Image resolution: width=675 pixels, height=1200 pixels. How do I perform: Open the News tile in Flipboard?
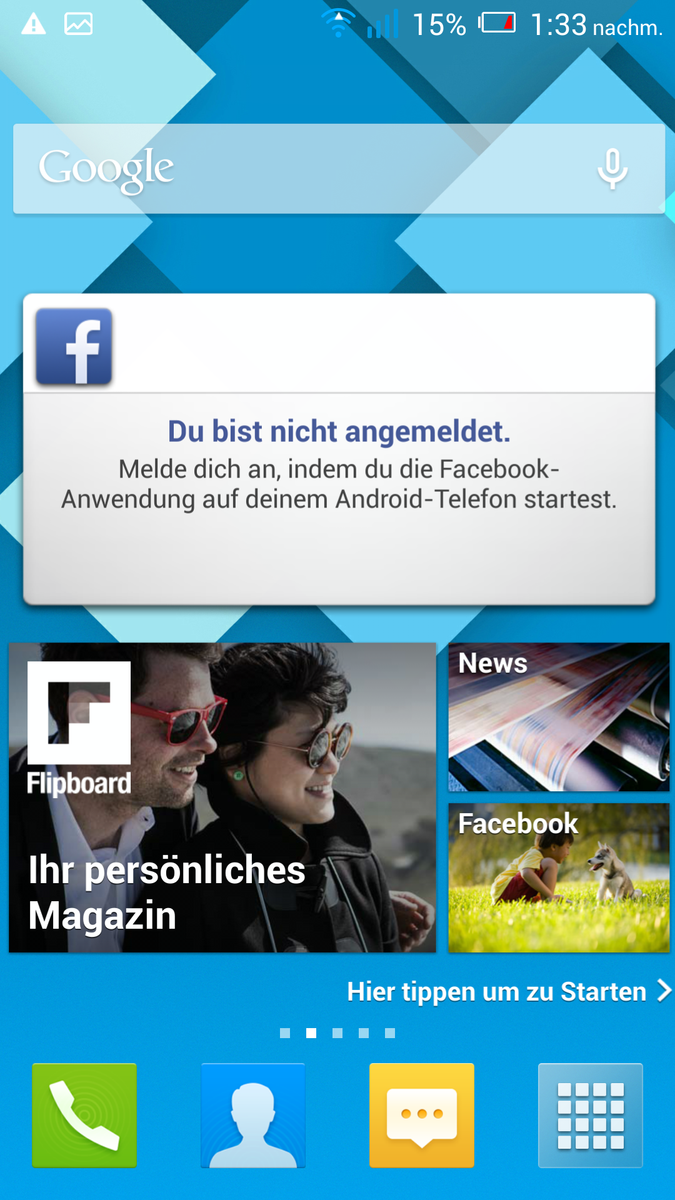tap(558, 717)
